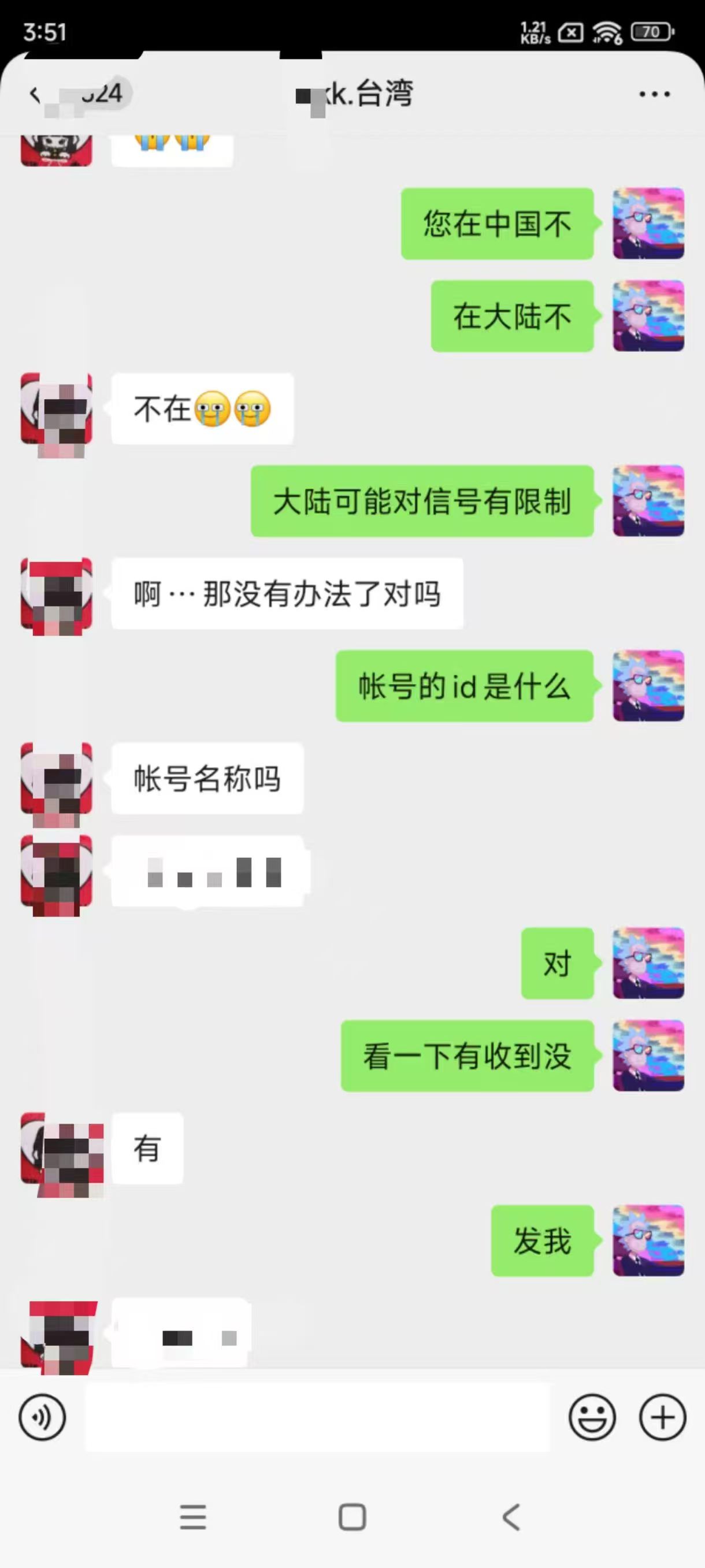This screenshot has width=705, height=1568.
Task: Tap system home button
Action: (352, 1517)
